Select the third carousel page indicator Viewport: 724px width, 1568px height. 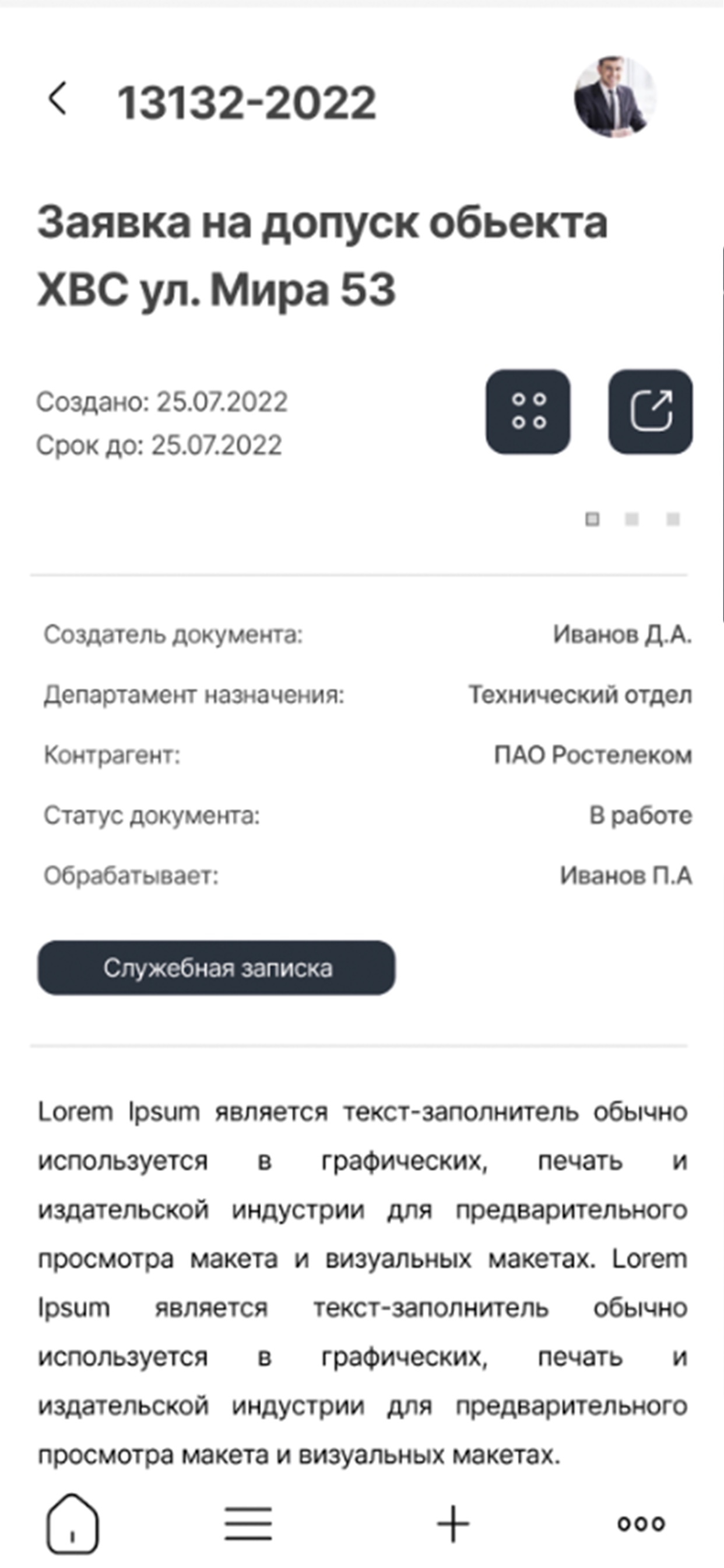673,519
